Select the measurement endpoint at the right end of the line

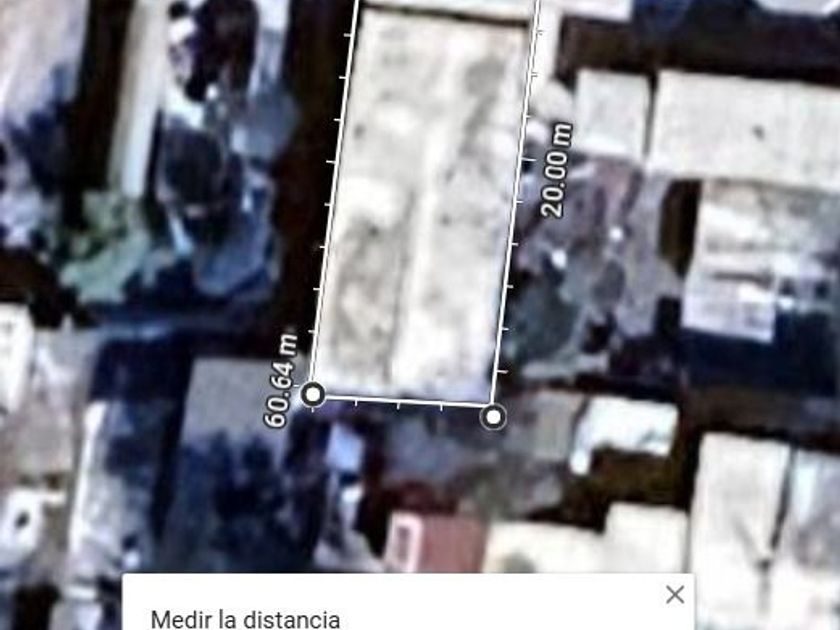[493, 416]
